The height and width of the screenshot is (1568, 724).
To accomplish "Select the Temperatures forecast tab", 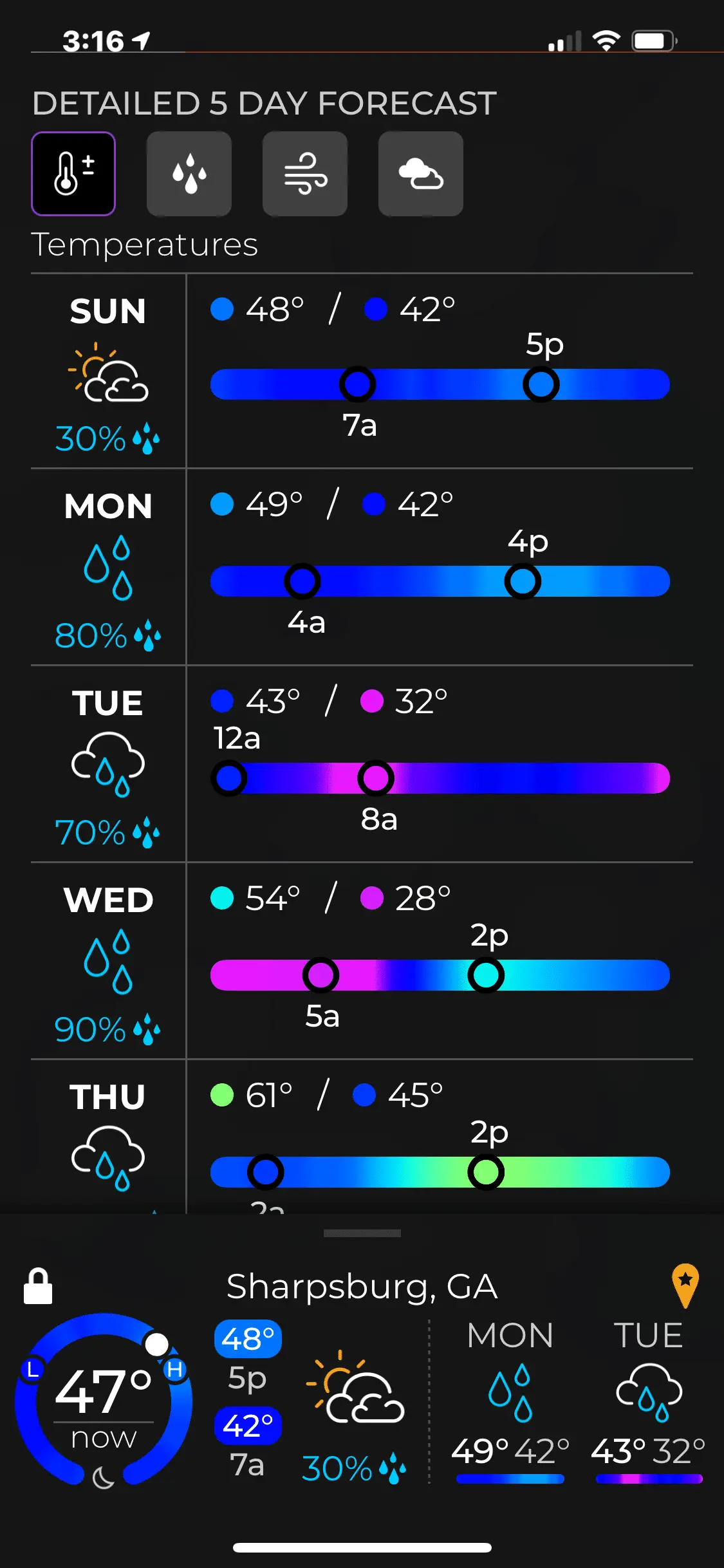I will click(73, 174).
